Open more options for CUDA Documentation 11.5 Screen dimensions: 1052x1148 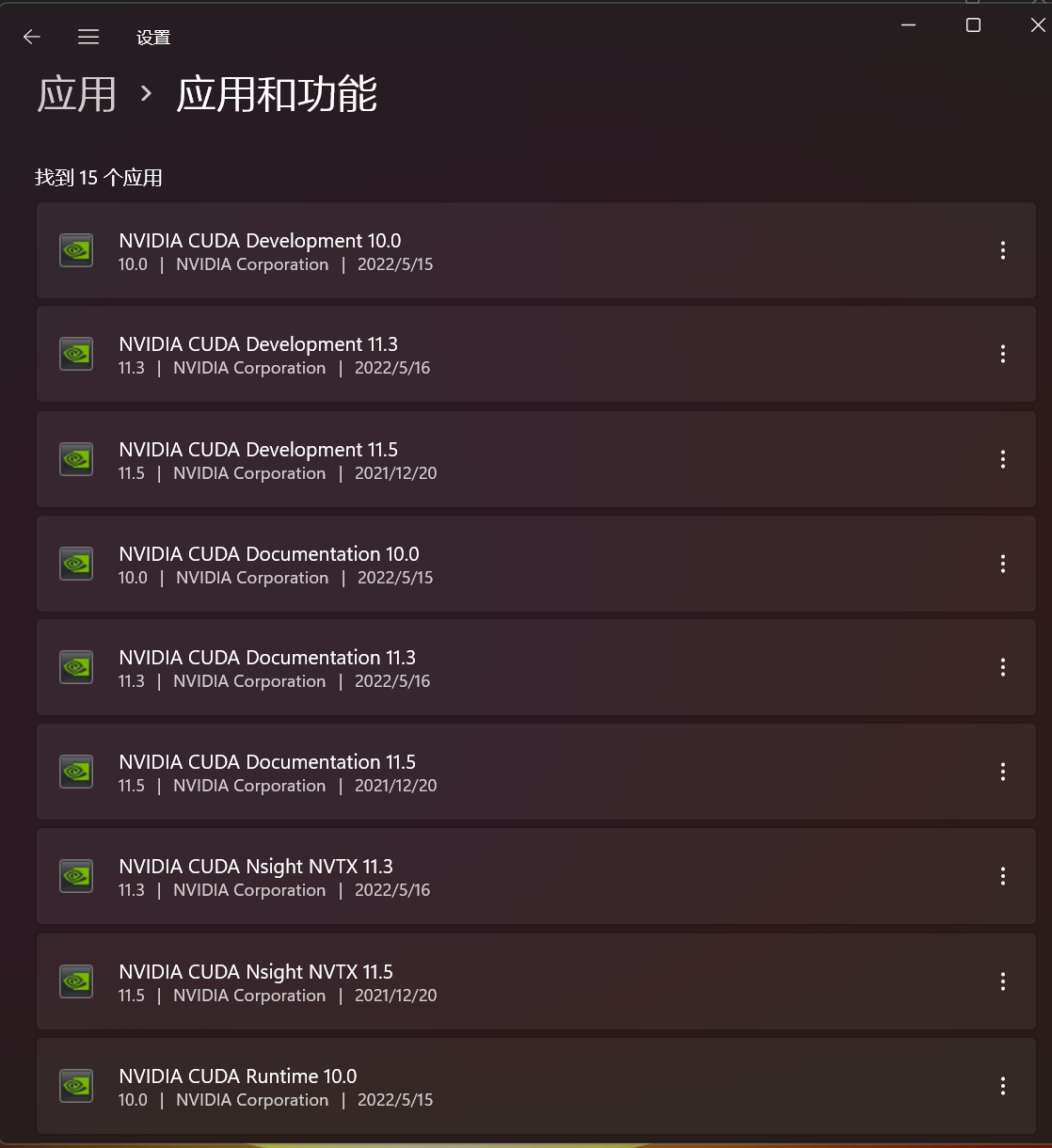[1002, 772]
